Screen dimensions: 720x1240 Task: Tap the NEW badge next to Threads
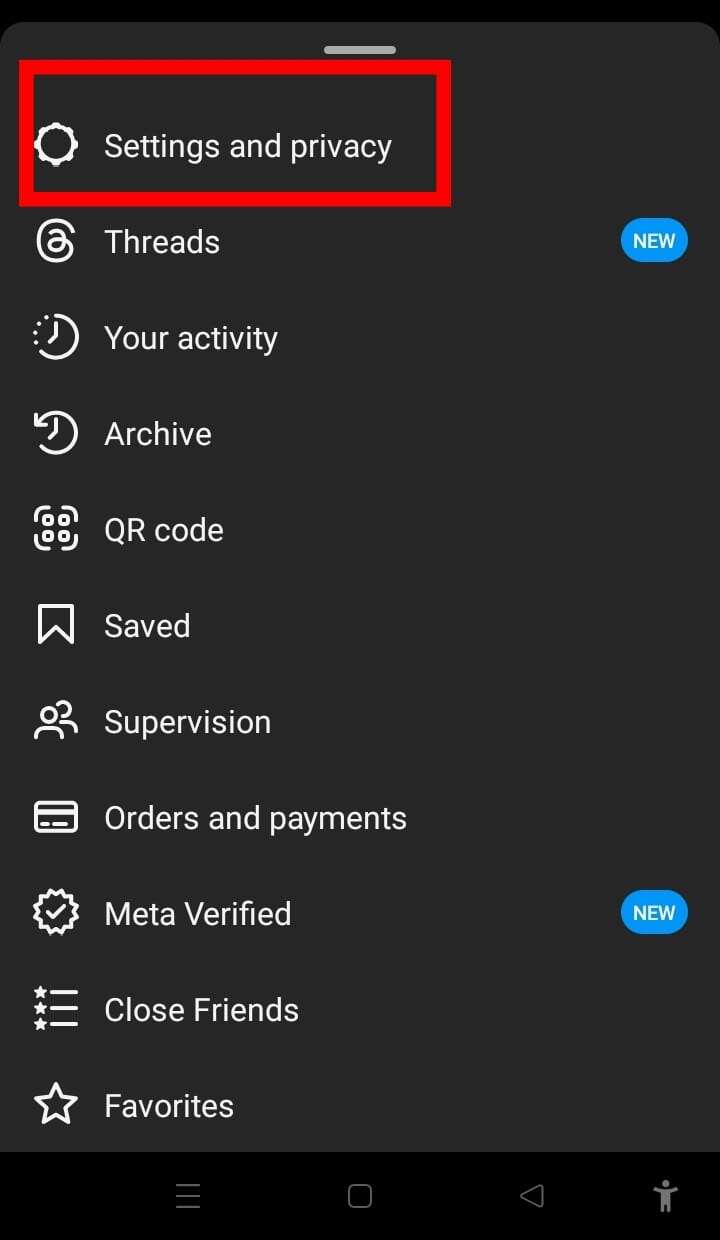[654, 240]
